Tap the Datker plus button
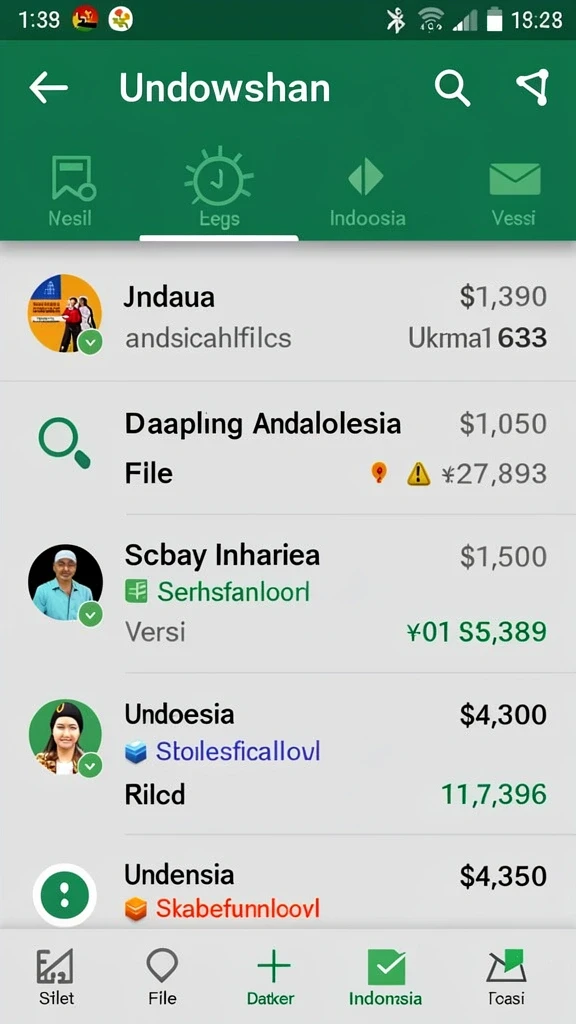The height and width of the screenshot is (1024, 576). [271, 976]
